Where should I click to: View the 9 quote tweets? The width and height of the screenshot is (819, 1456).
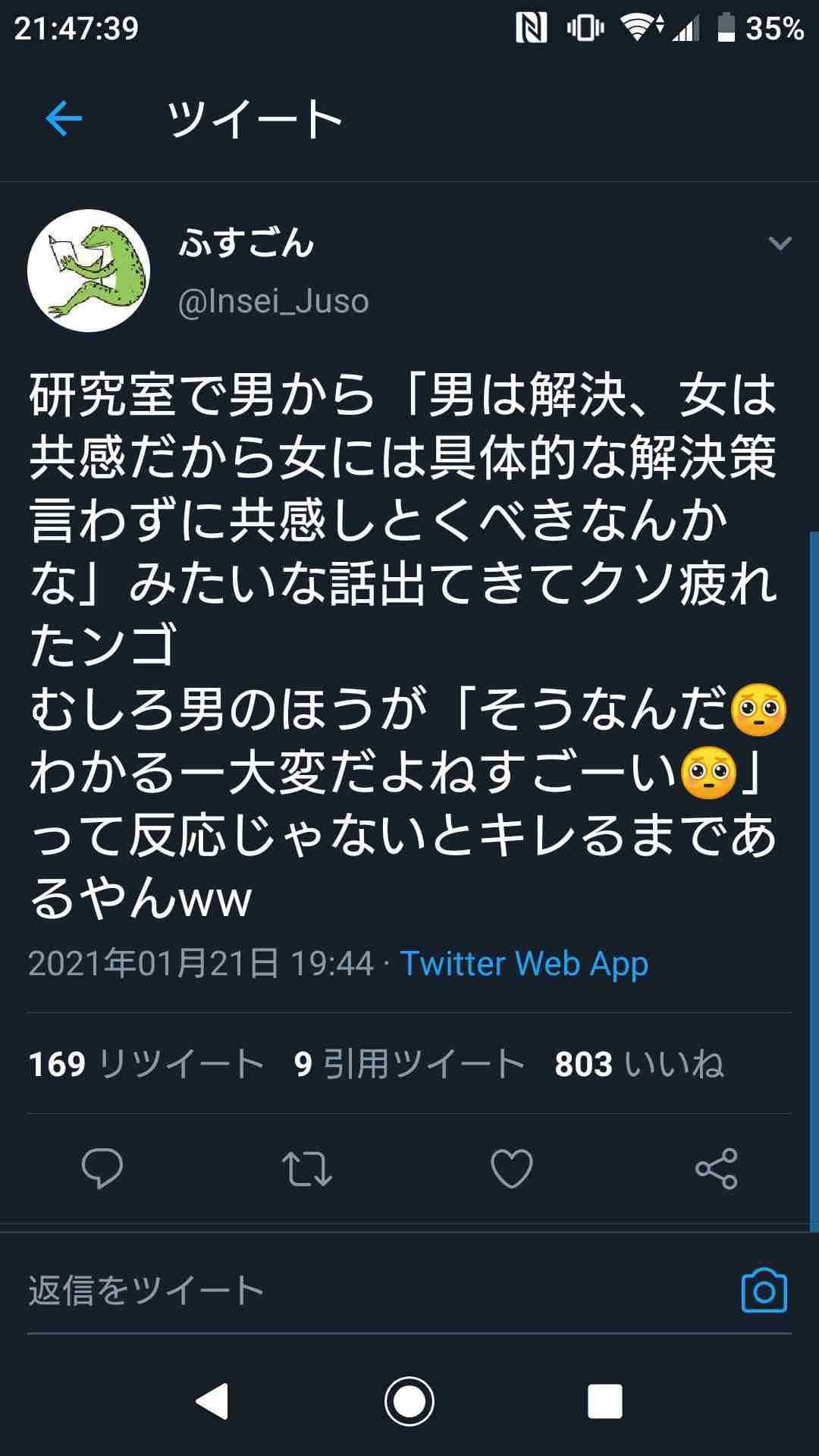point(409,1063)
